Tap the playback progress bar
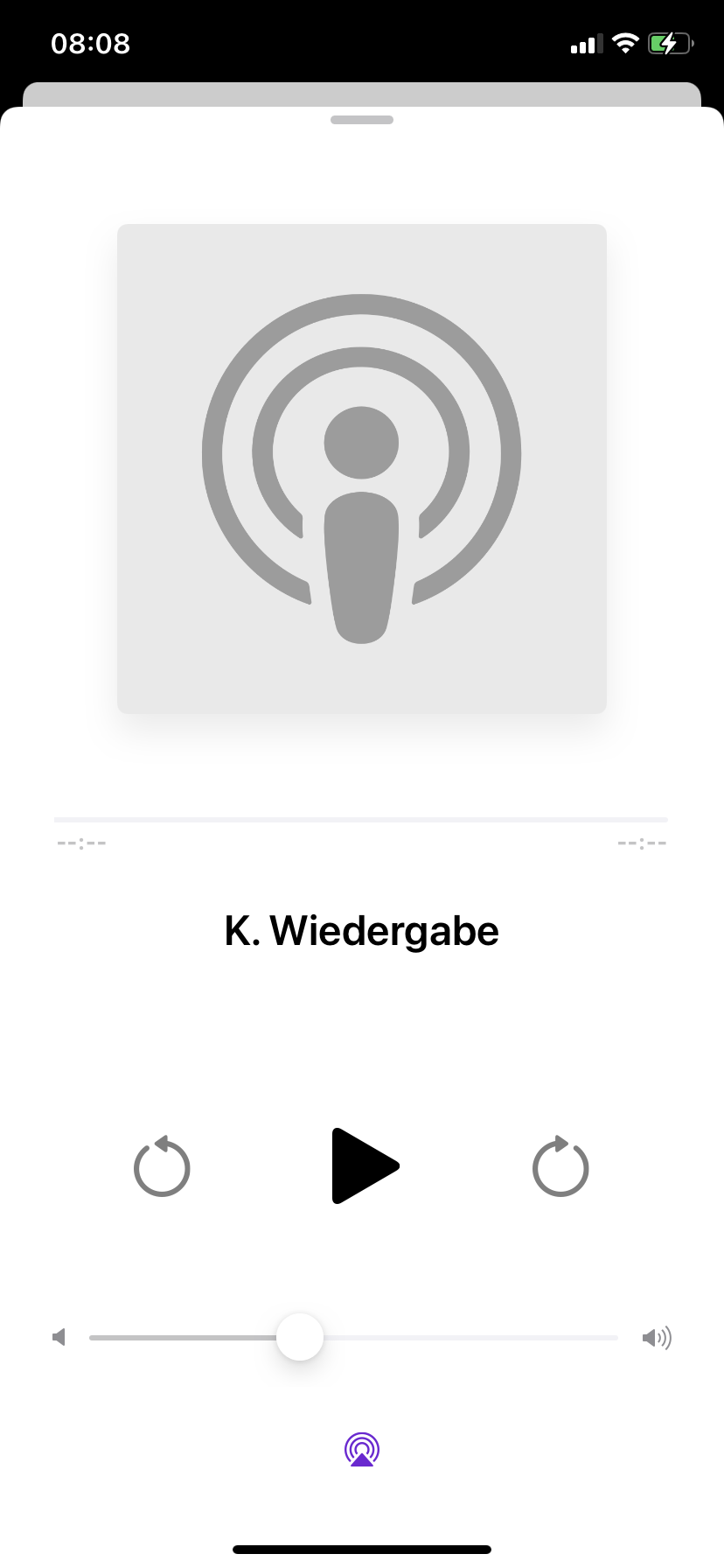The height and width of the screenshot is (1568, 724). click(360, 820)
